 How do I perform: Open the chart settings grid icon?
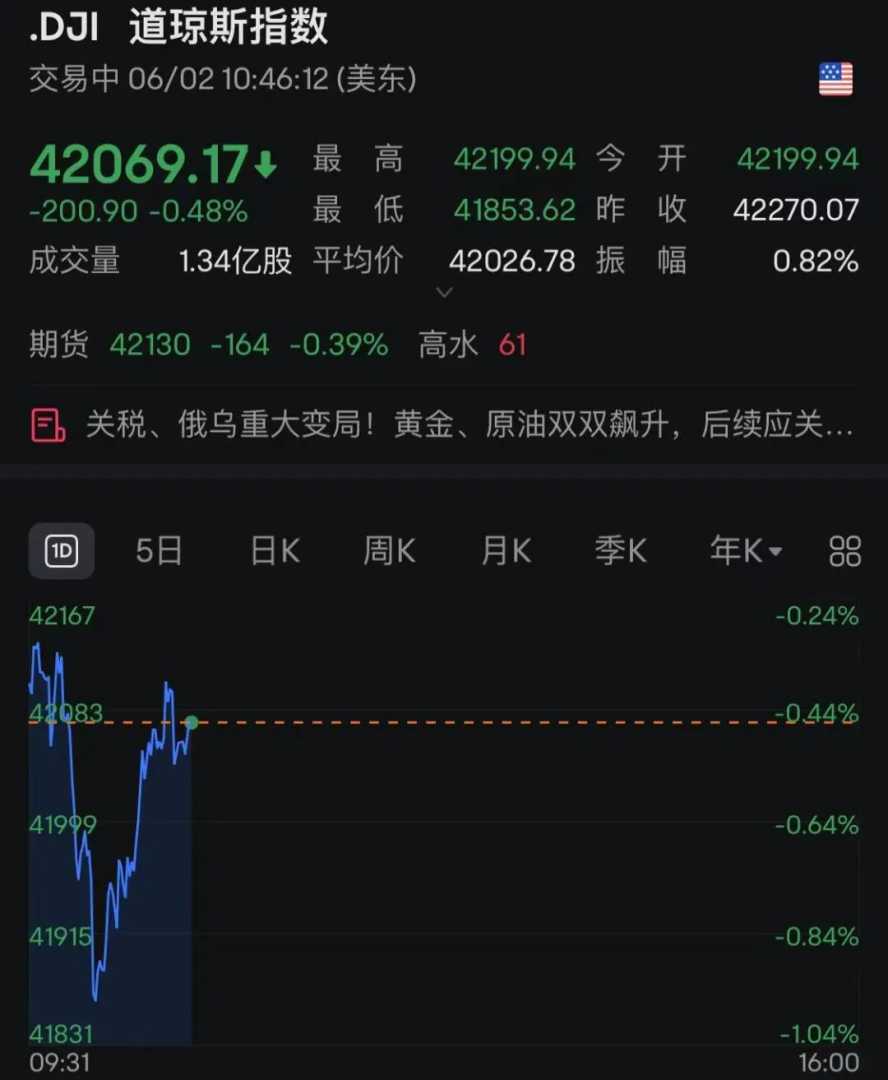pos(845,551)
